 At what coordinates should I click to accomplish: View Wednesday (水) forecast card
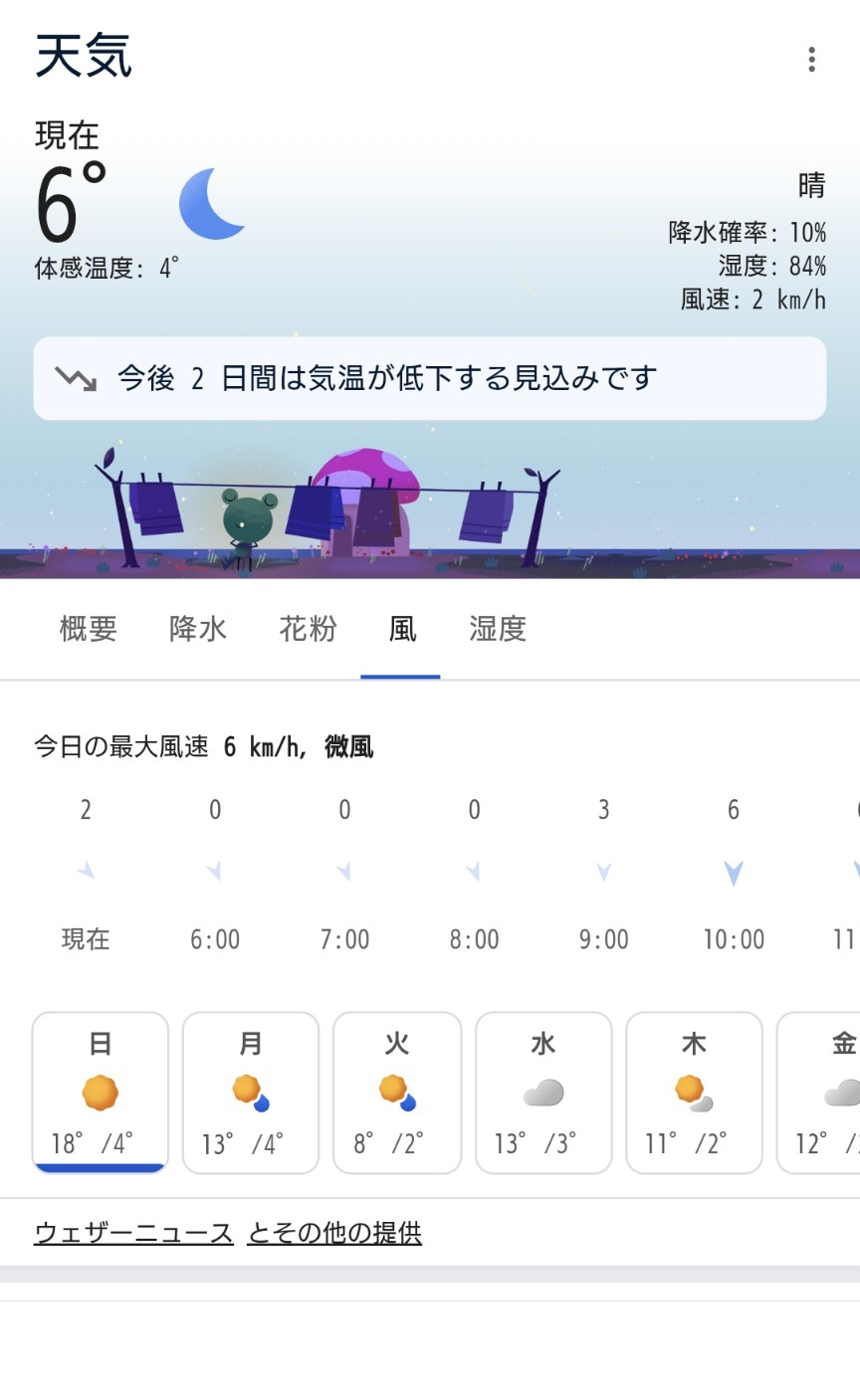[543, 1093]
